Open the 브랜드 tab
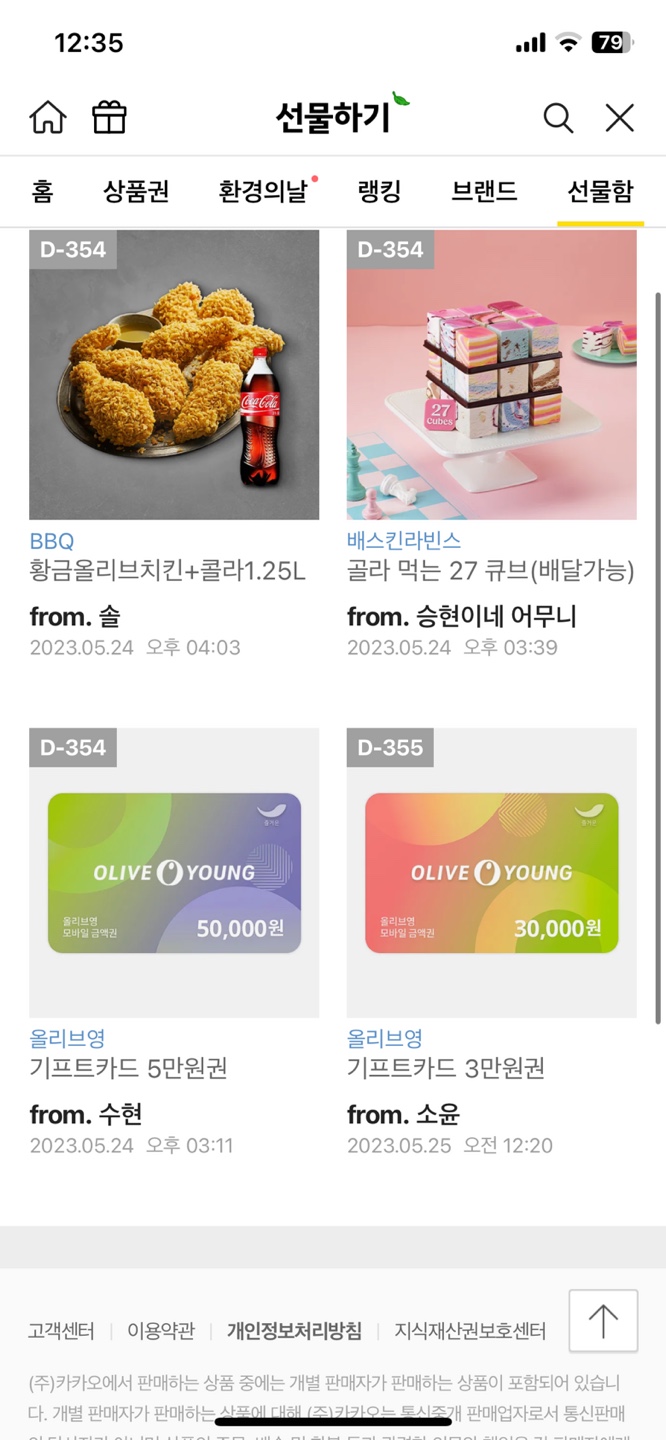 pyautogui.click(x=484, y=191)
